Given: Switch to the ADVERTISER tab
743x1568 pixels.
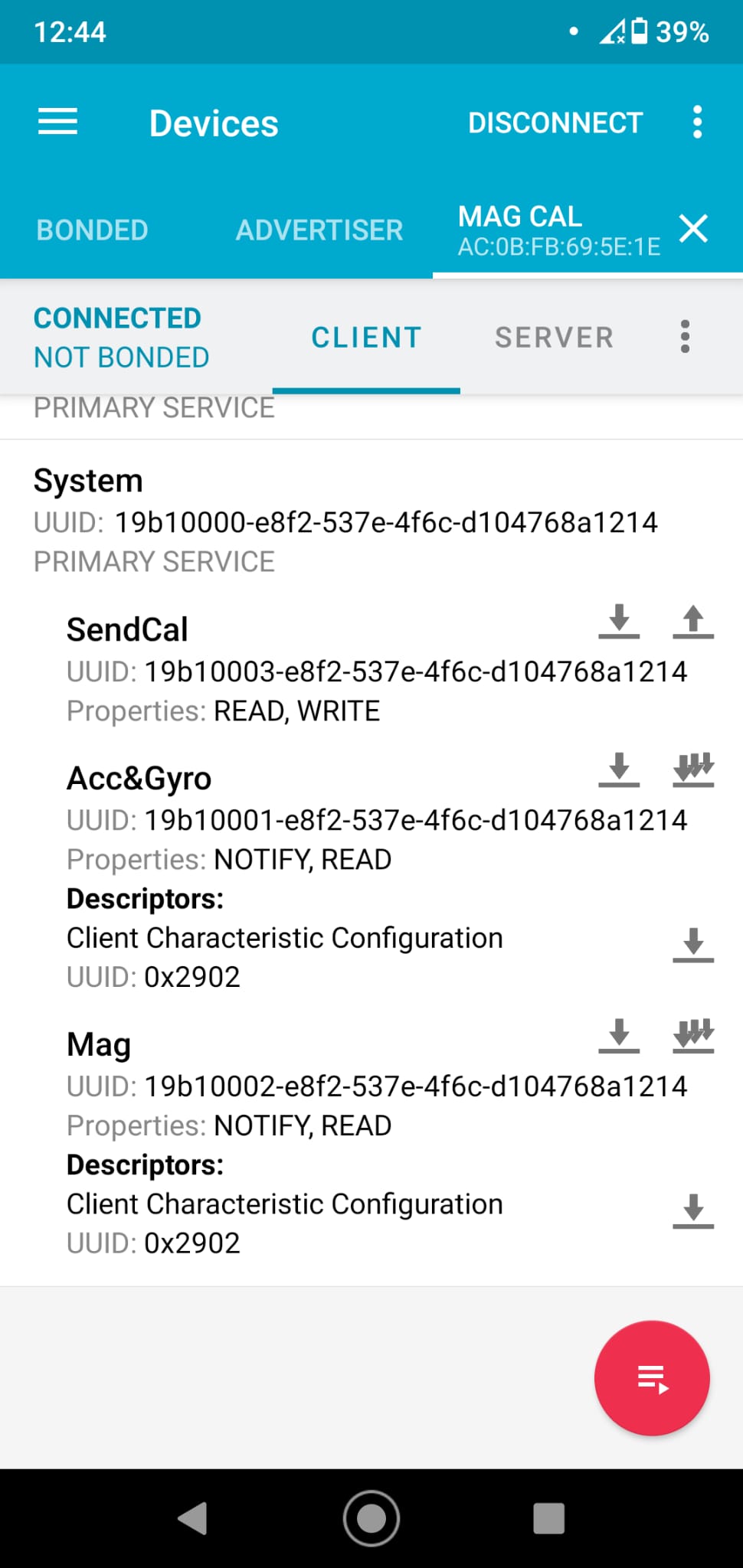Looking at the screenshot, I should click(319, 230).
